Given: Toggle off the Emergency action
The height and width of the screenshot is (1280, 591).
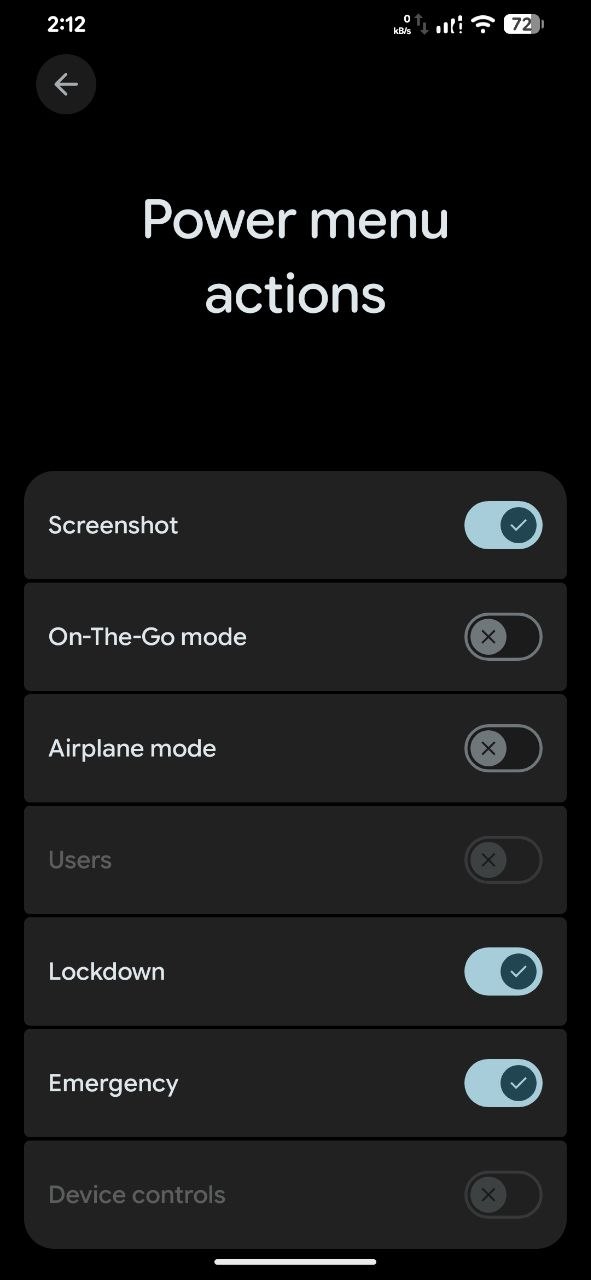Looking at the screenshot, I should (503, 1083).
